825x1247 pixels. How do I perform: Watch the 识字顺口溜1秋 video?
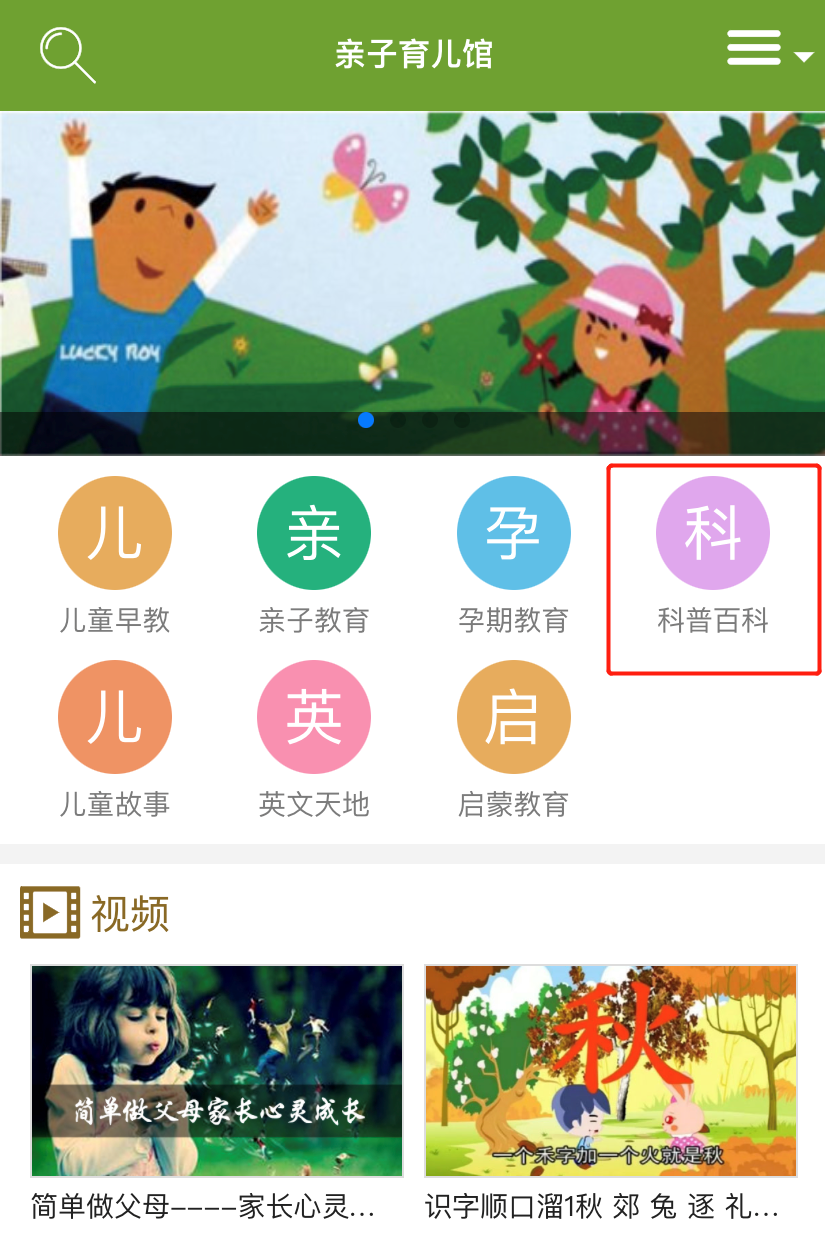[x=611, y=1070]
